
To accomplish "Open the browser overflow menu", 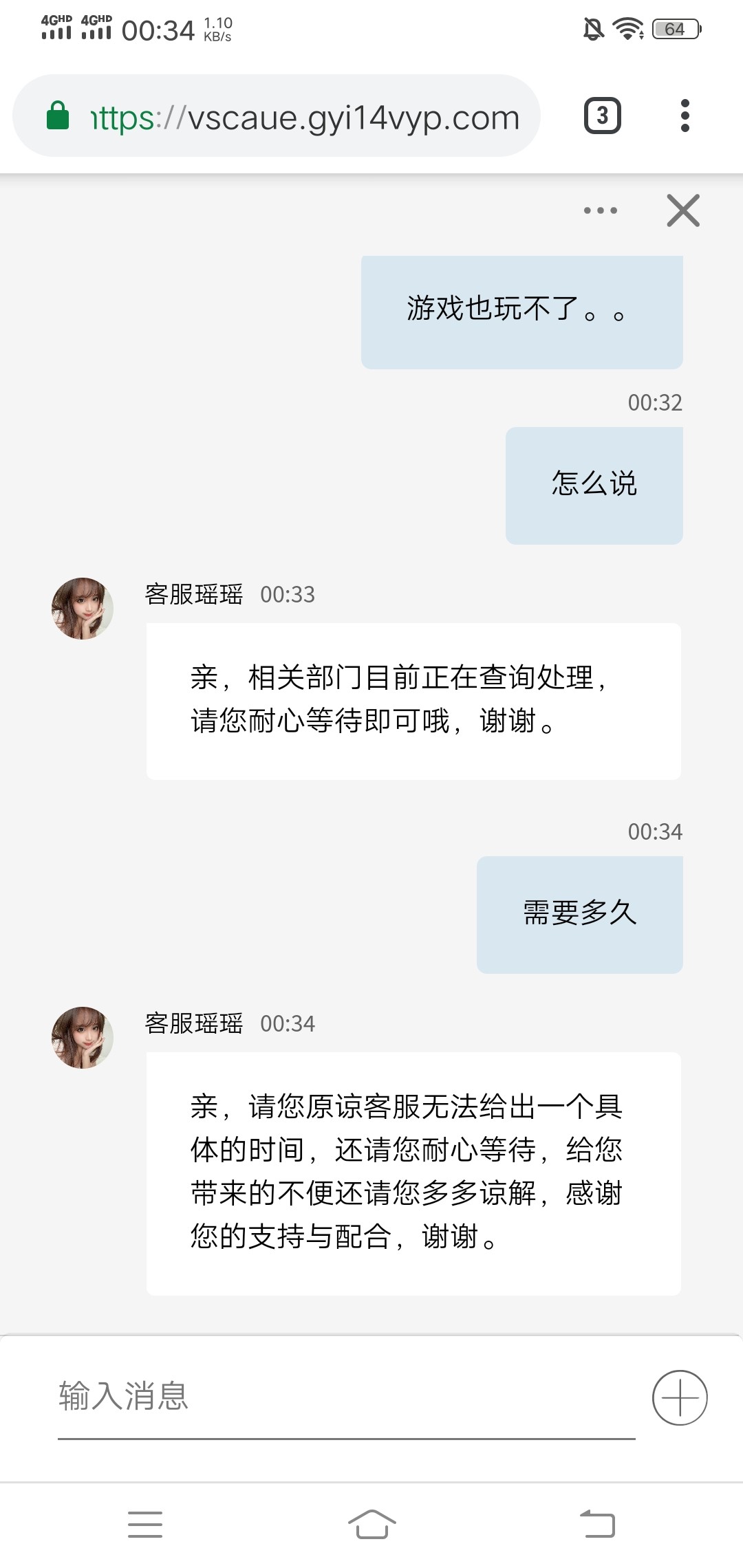I will click(x=685, y=116).
